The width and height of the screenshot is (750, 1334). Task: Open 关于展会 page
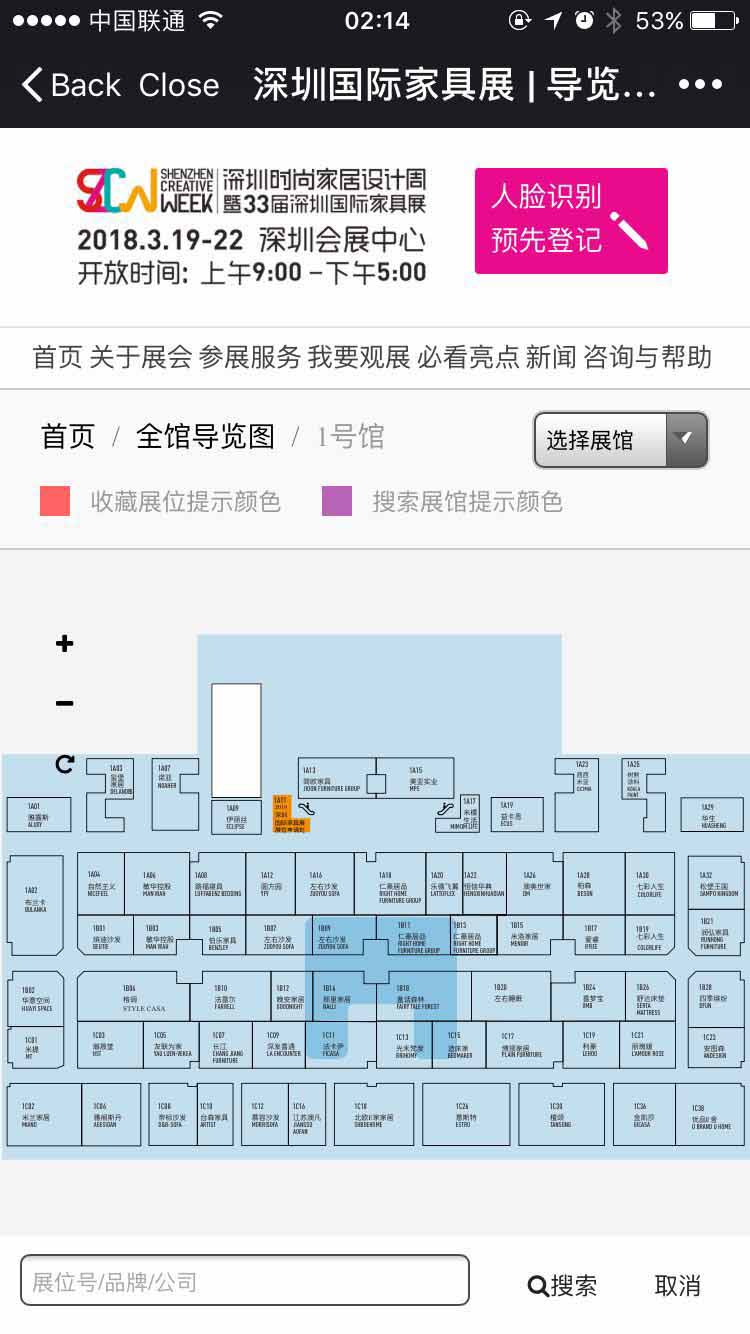(140, 357)
